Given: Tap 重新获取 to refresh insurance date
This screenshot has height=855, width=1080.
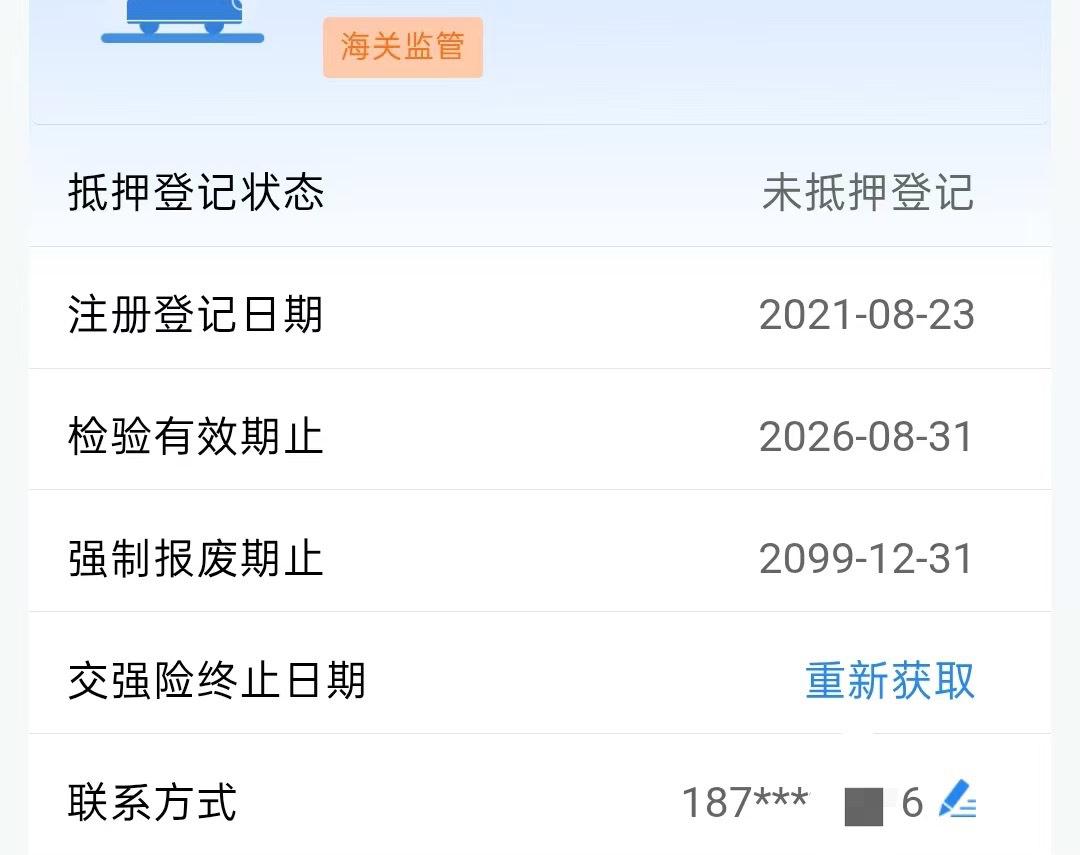Looking at the screenshot, I should click(x=890, y=681).
